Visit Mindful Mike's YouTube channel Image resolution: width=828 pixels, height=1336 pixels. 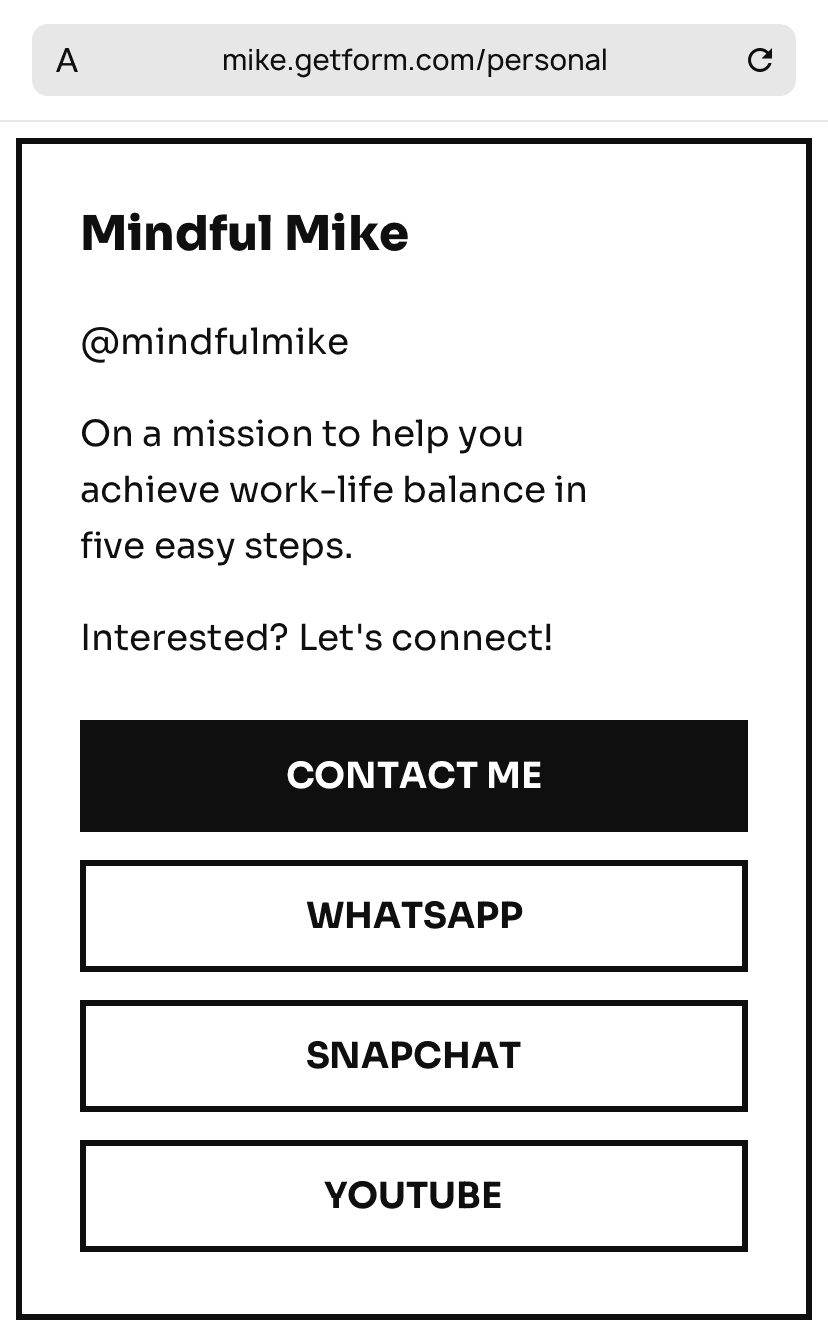414,1196
